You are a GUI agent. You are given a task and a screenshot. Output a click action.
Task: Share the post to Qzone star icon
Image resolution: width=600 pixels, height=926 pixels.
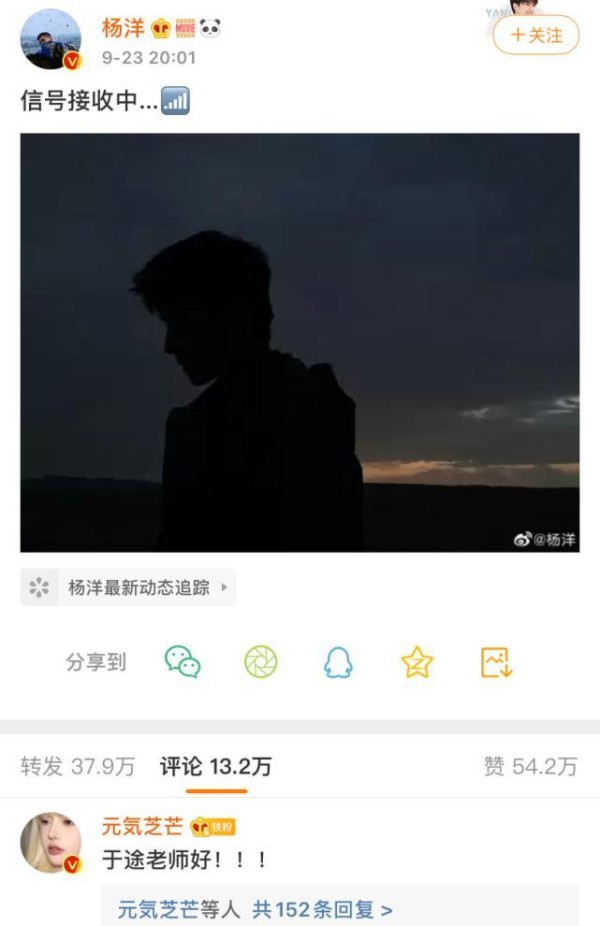pos(417,662)
